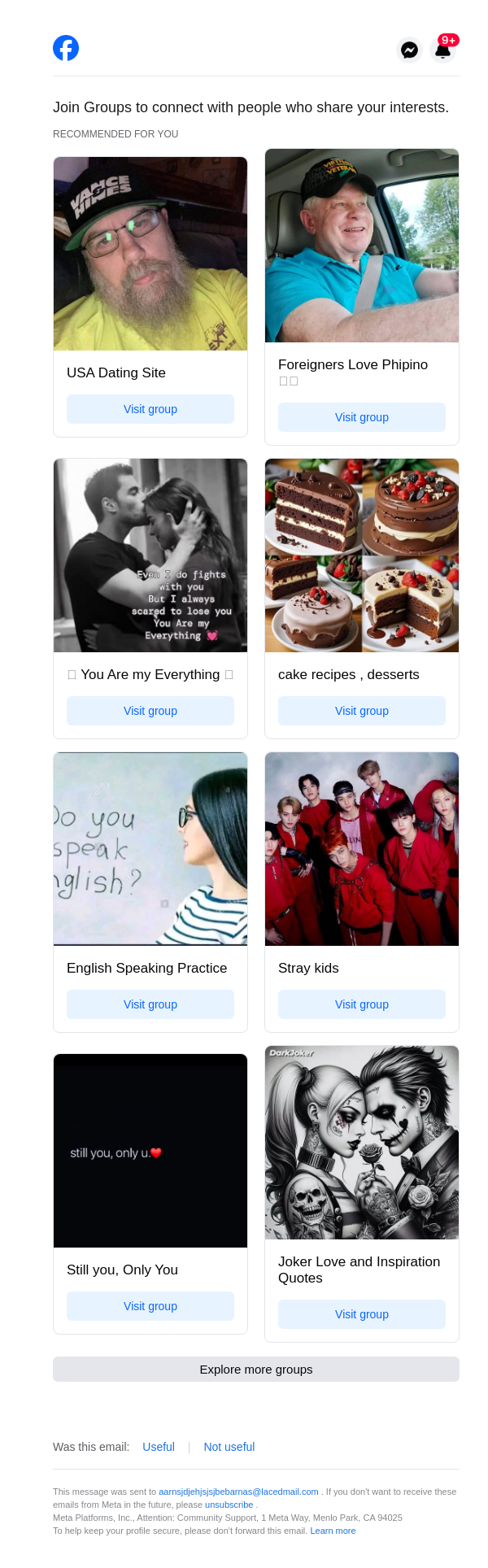Open the cake recipes group picture
The width and height of the screenshot is (488, 1568).
[362, 555]
